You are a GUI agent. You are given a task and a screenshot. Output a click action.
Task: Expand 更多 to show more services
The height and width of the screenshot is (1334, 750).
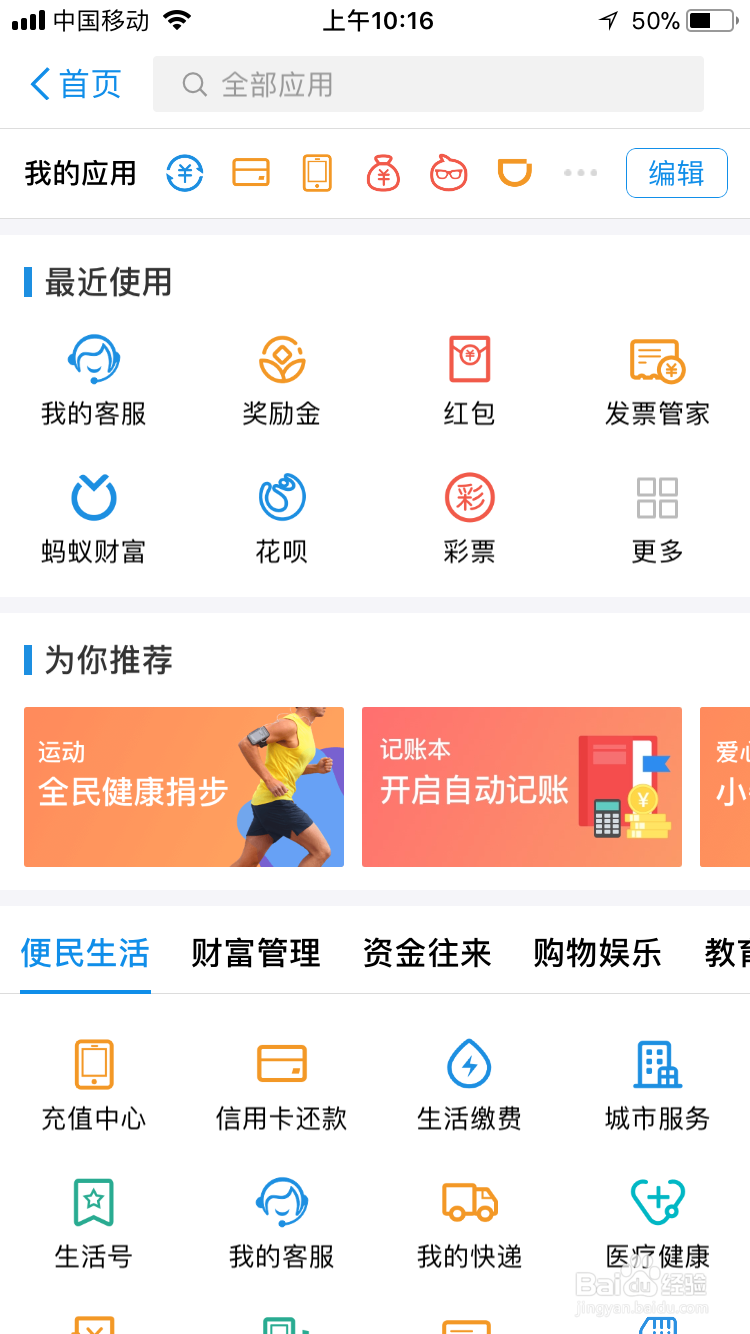click(x=655, y=515)
